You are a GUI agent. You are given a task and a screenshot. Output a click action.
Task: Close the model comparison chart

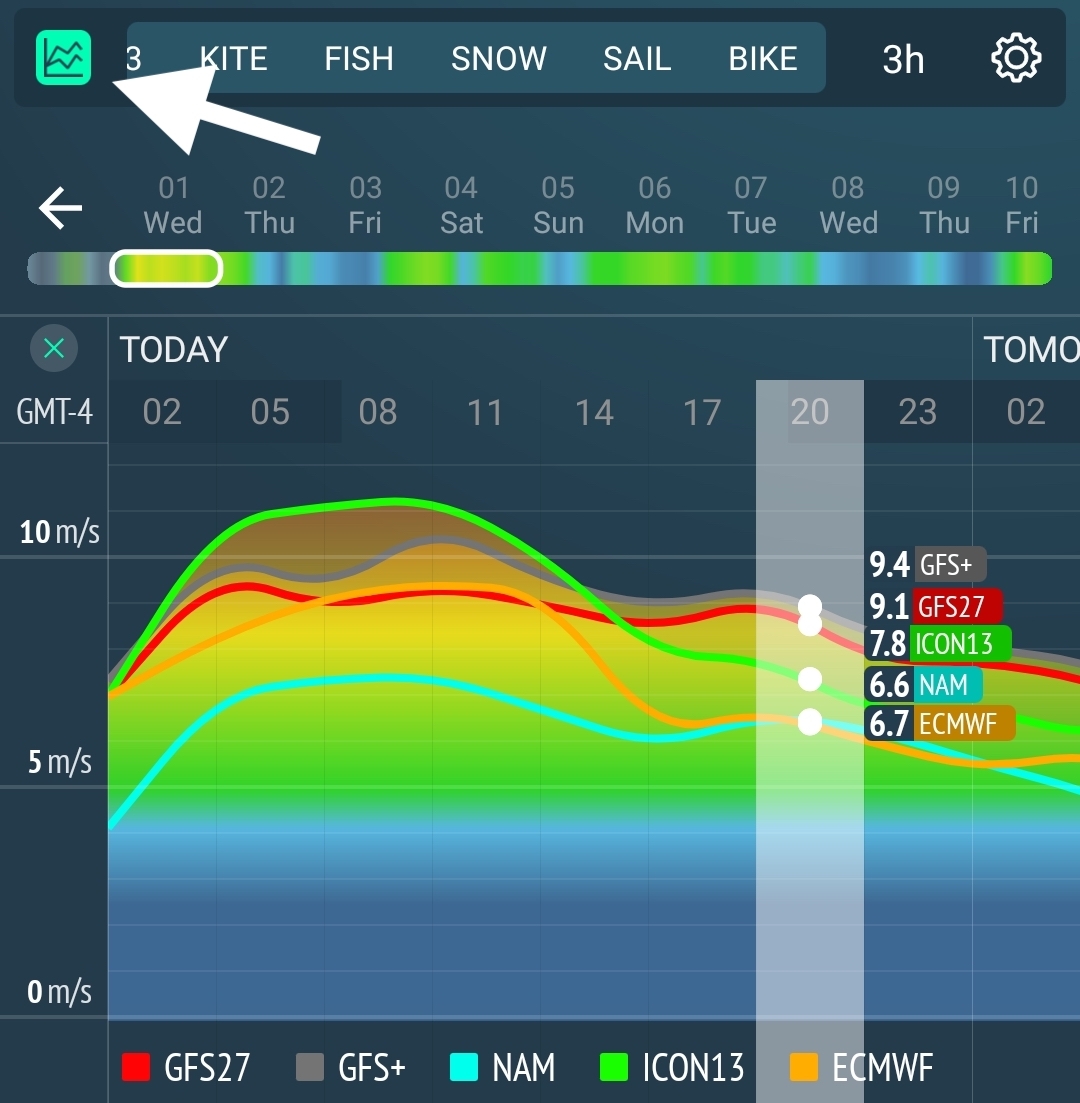(54, 348)
